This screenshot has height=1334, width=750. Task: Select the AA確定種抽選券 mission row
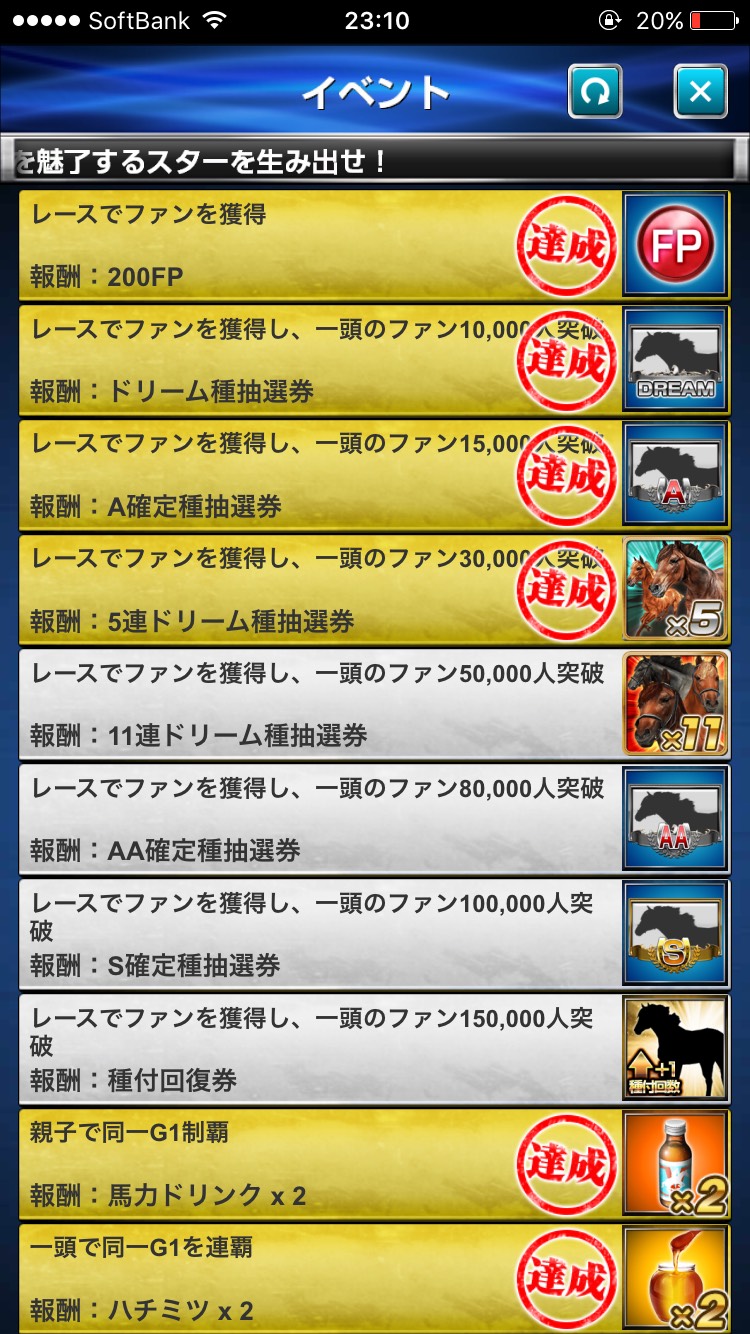coord(374,819)
